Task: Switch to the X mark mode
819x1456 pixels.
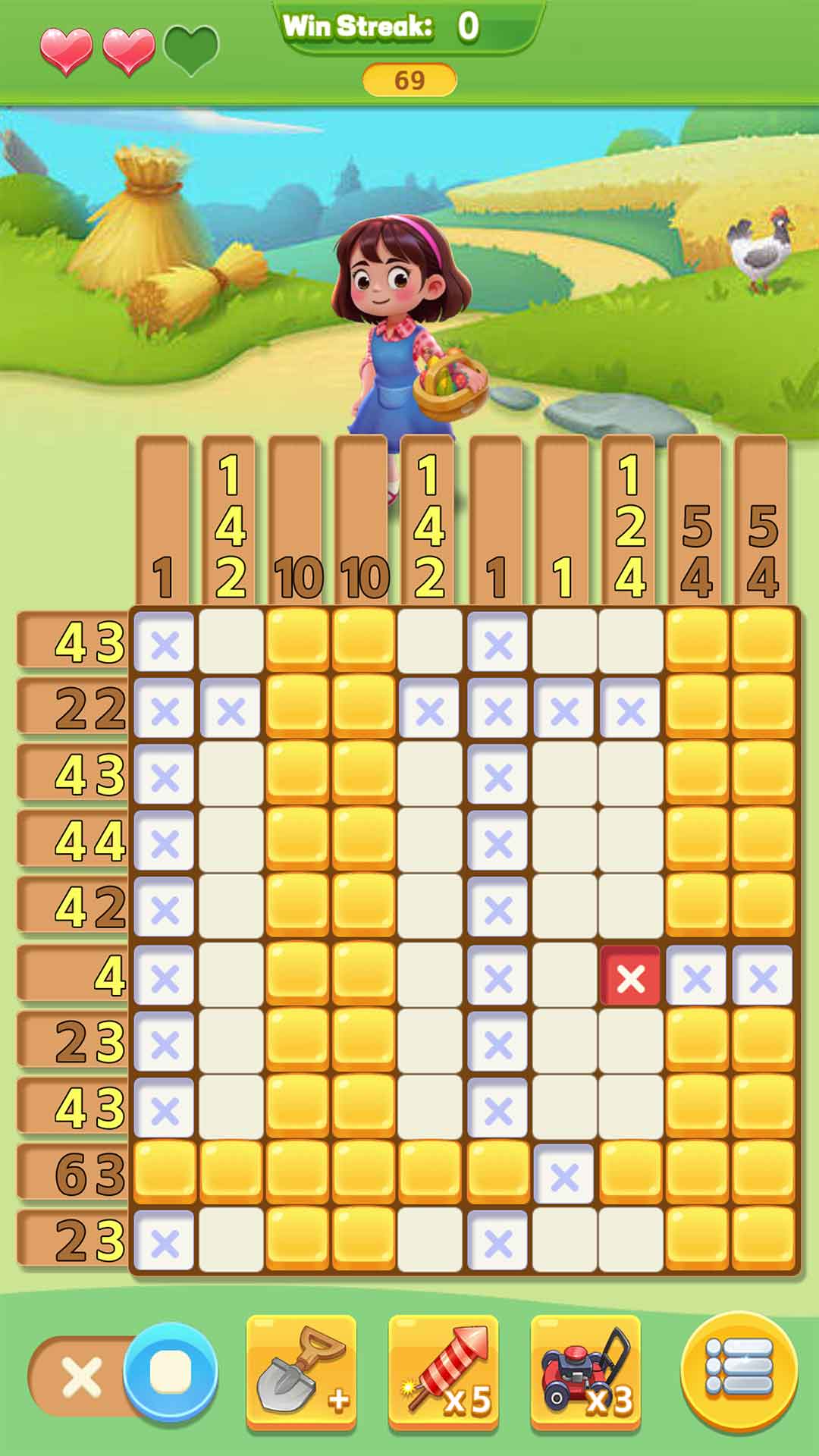Action: point(80,1376)
